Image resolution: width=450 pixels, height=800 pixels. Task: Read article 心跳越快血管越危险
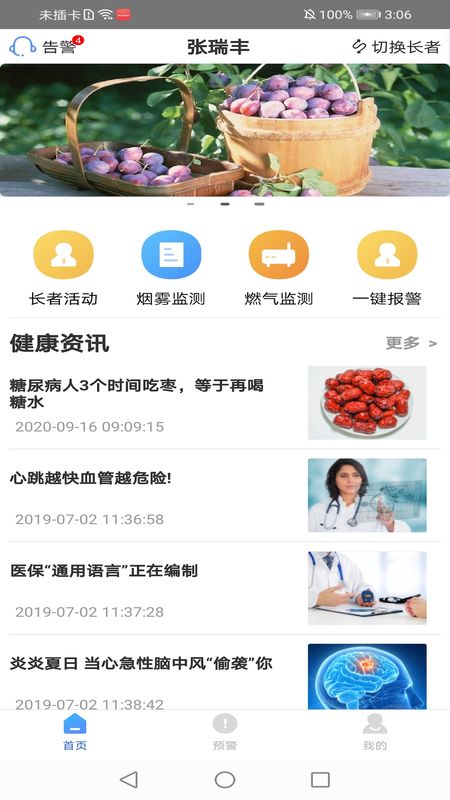pos(224,495)
